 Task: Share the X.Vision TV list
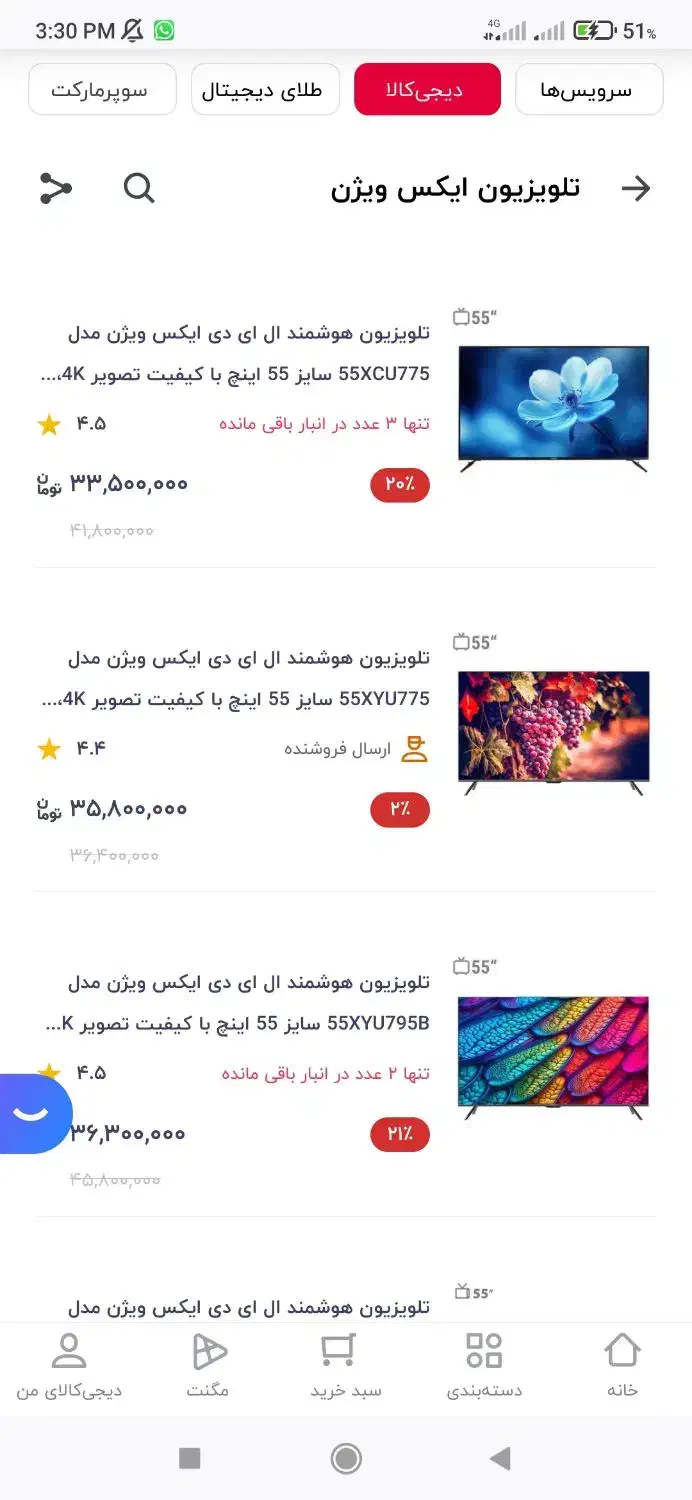[56, 188]
